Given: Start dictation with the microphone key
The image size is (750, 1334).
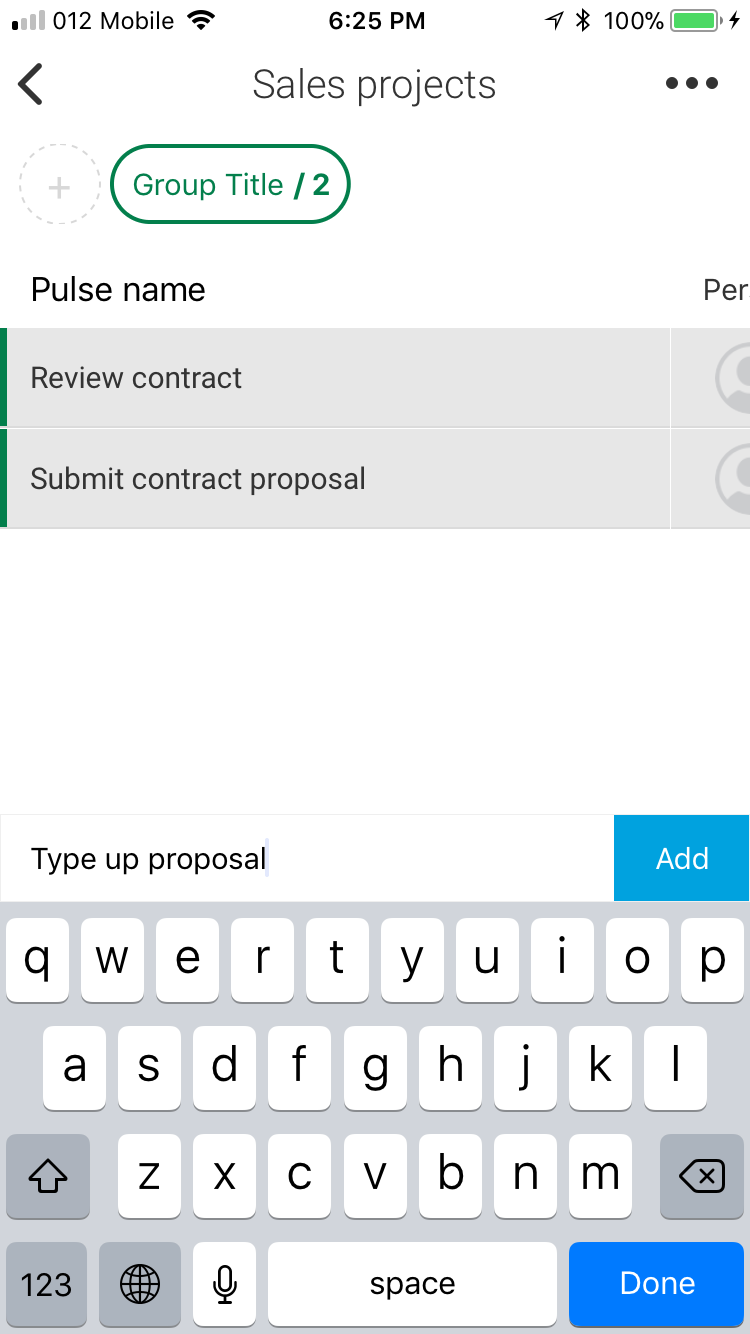Looking at the screenshot, I should click(225, 1284).
